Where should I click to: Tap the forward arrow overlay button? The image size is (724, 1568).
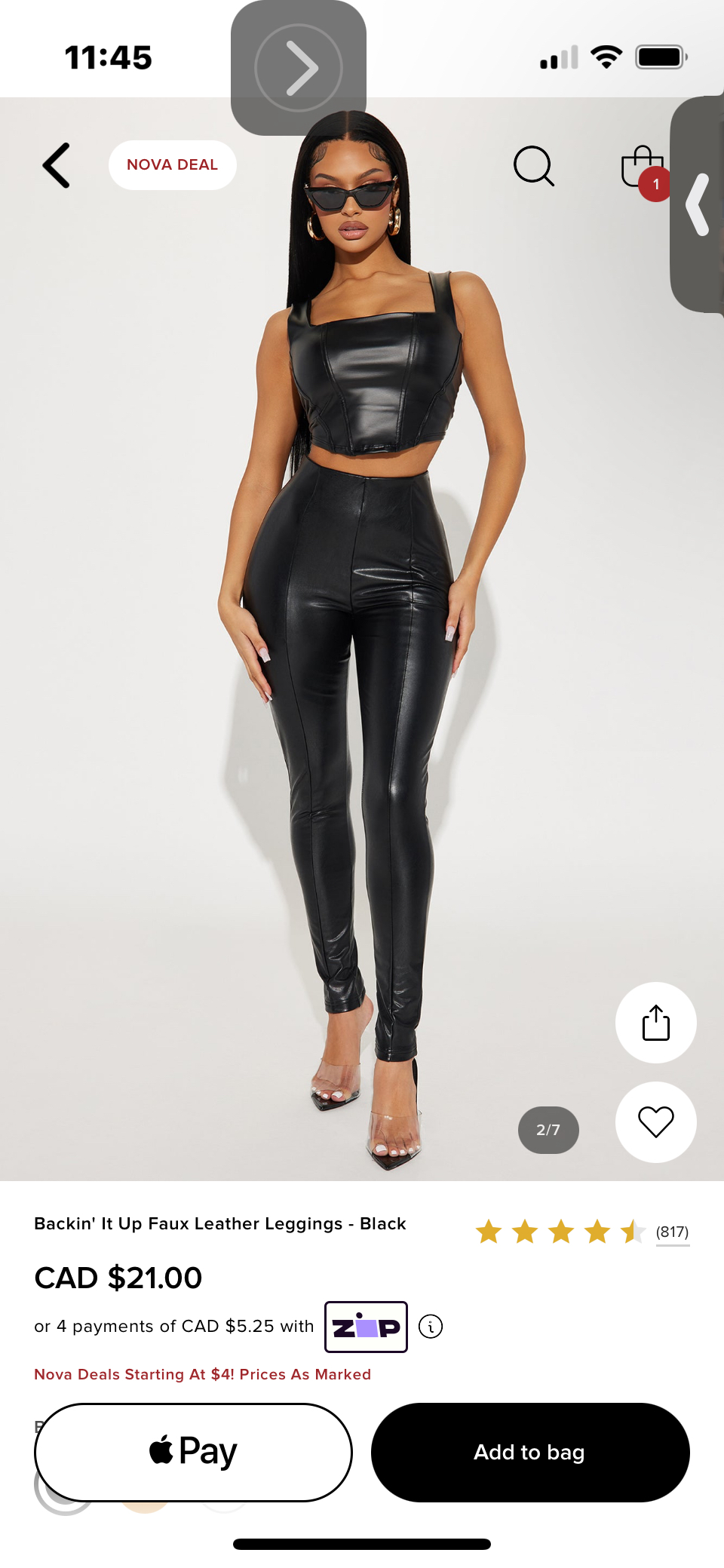pyautogui.click(x=299, y=68)
